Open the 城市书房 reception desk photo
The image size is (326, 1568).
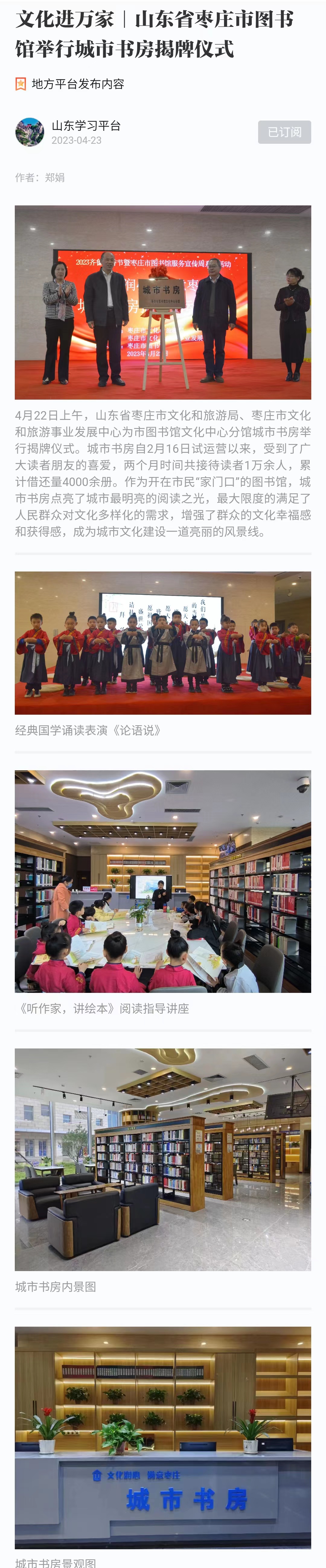163,1437
